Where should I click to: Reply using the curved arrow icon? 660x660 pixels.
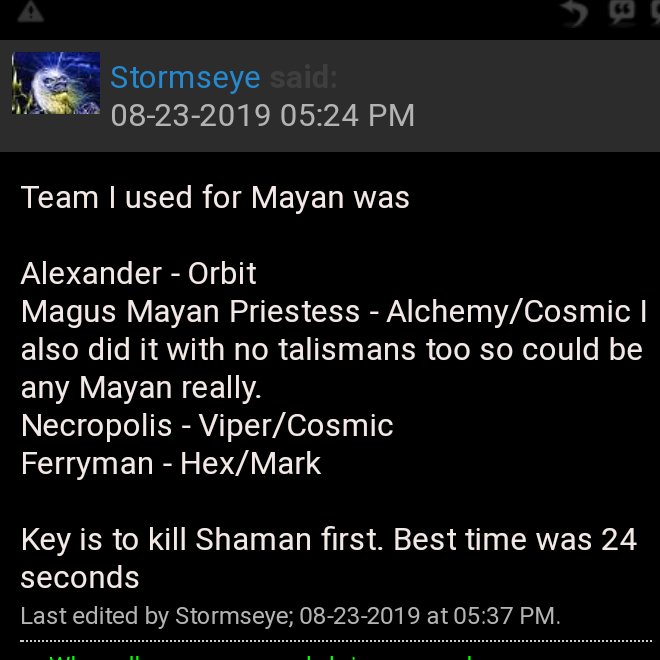point(574,12)
